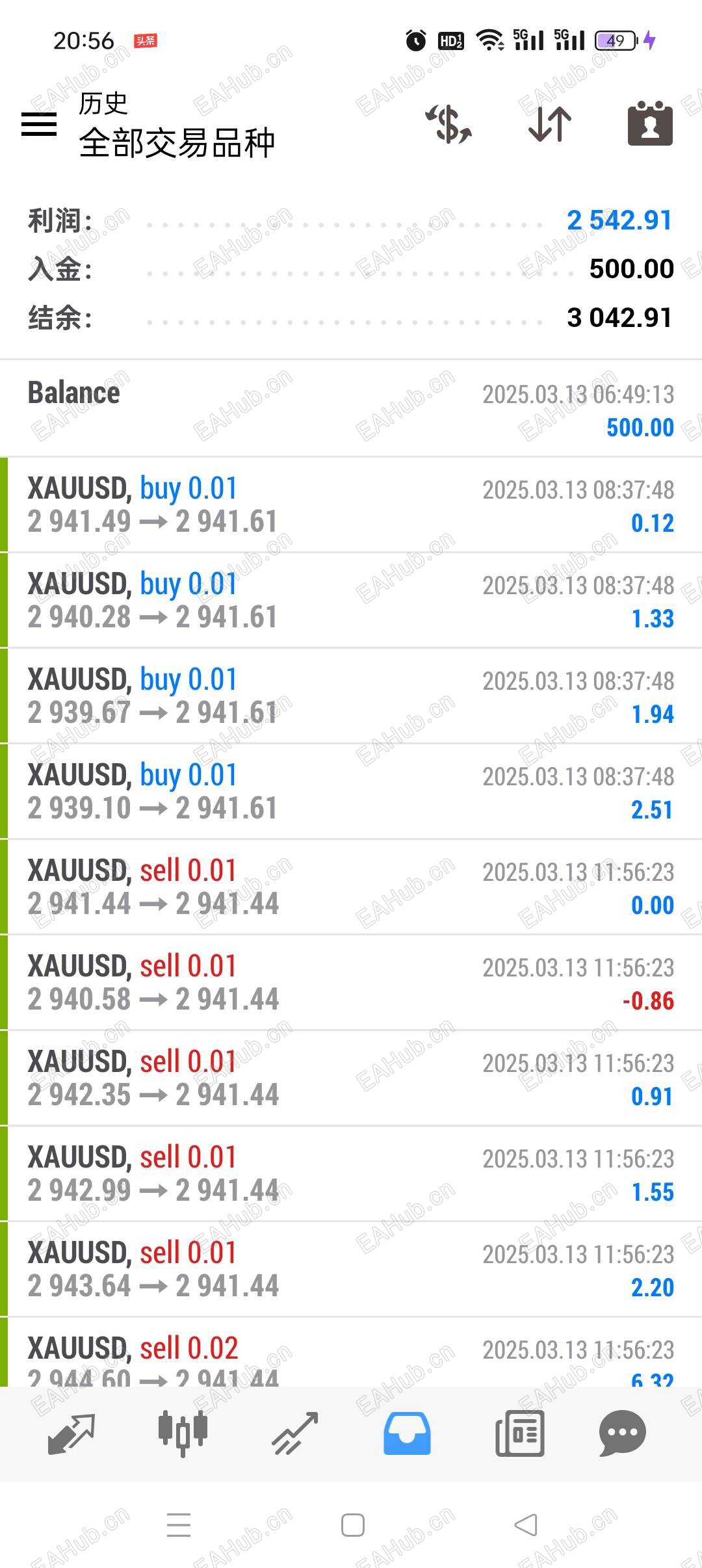Viewport: 702px width, 1568px height.
Task: Go back with the system back button
Action: pyautogui.click(x=526, y=1525)
